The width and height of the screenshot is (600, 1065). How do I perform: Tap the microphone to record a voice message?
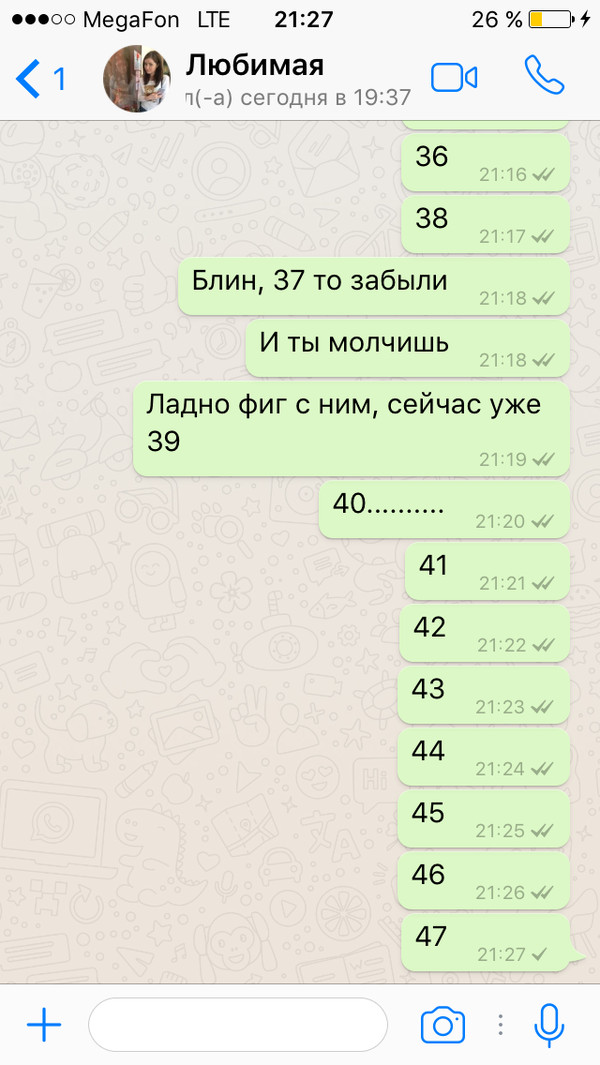(547, 1024)
